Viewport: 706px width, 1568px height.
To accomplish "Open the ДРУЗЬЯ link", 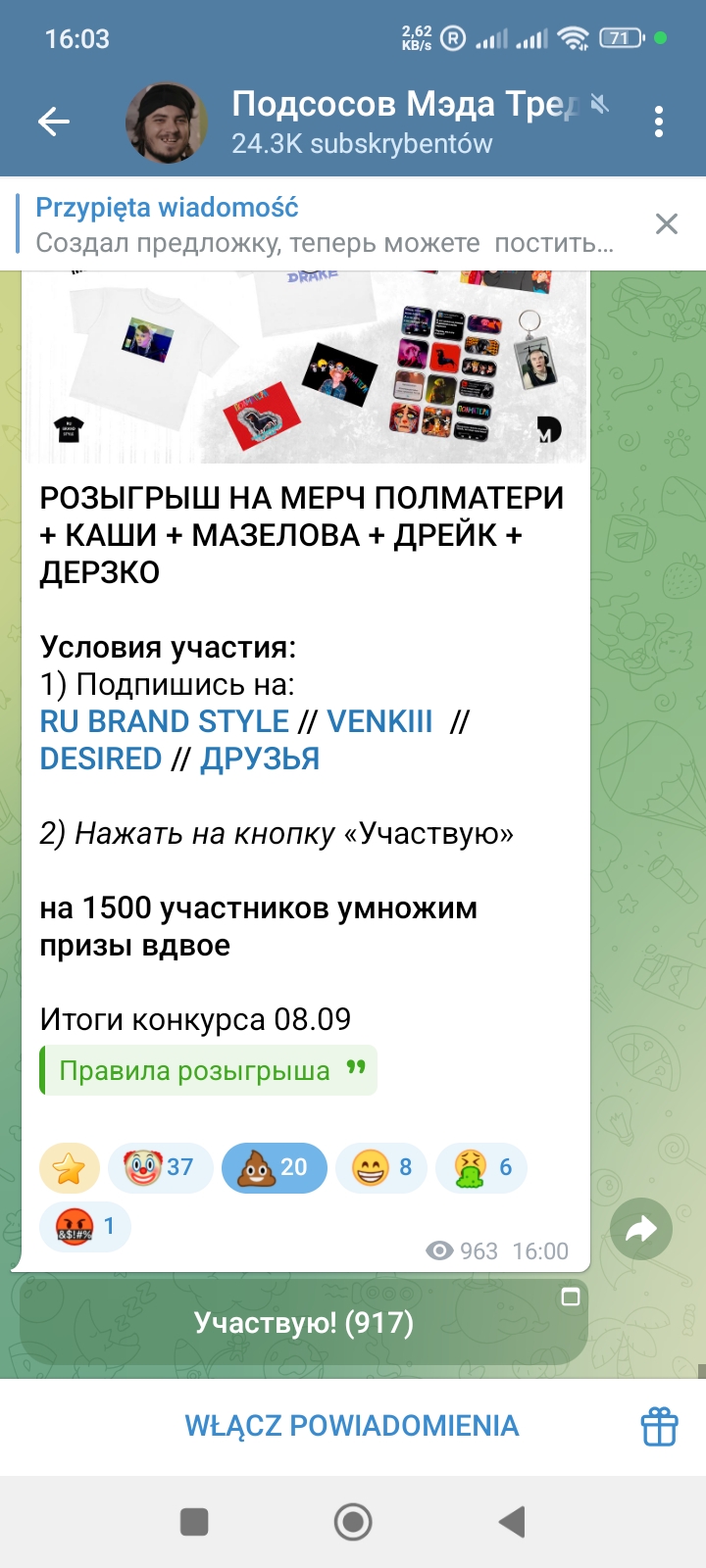I will pyautogui.click(x=260, y=759).
